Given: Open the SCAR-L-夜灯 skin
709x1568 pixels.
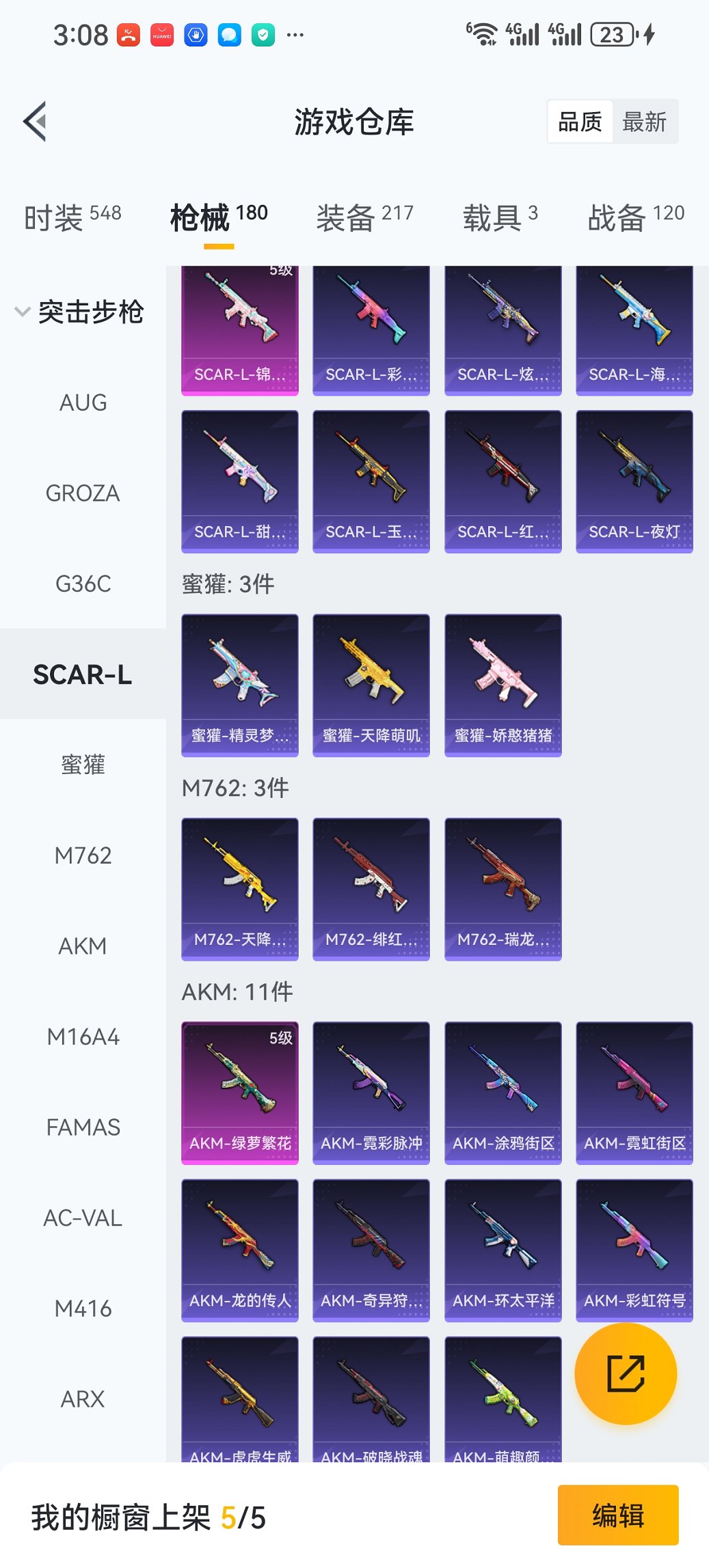Looking at the screenshot, I should pos(634,481).
